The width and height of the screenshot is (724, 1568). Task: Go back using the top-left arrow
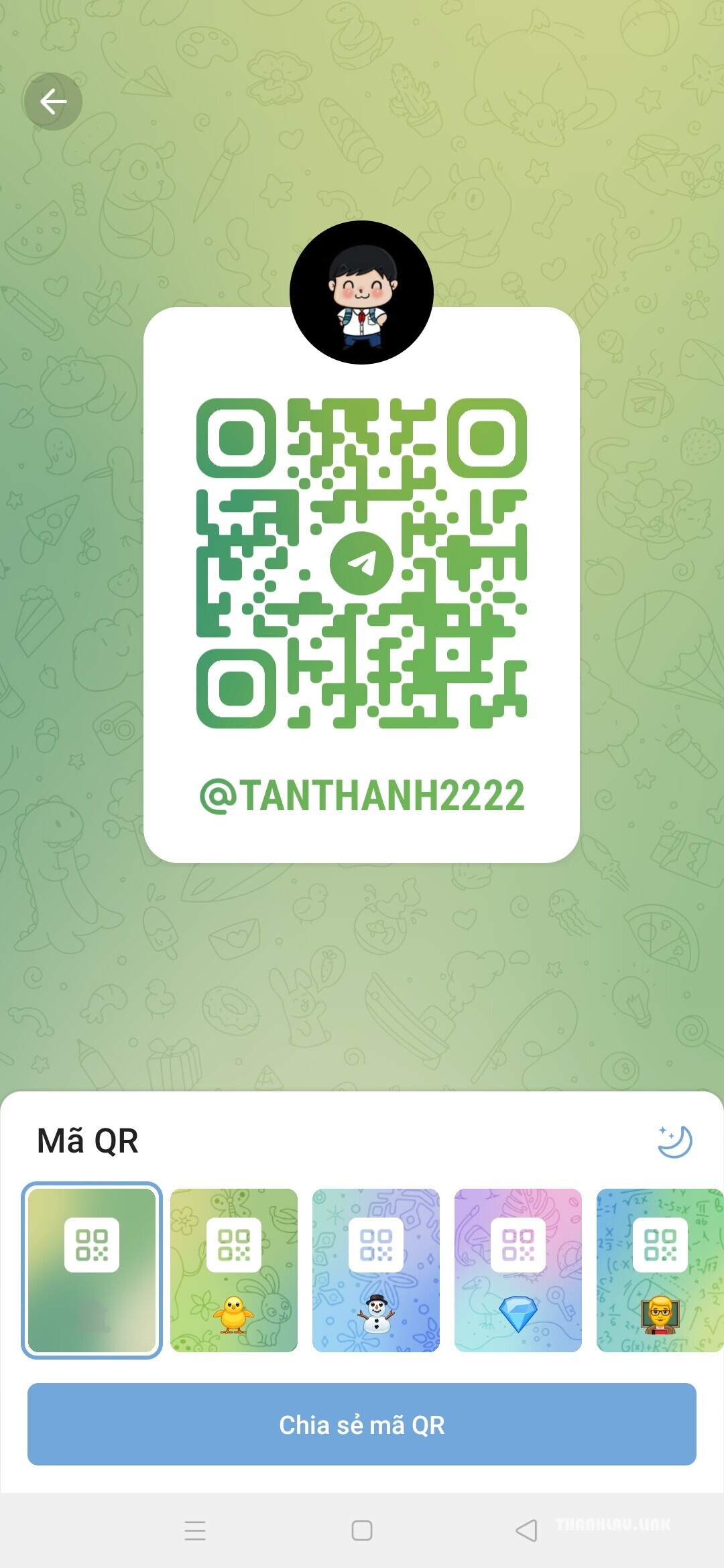[53, 102]
